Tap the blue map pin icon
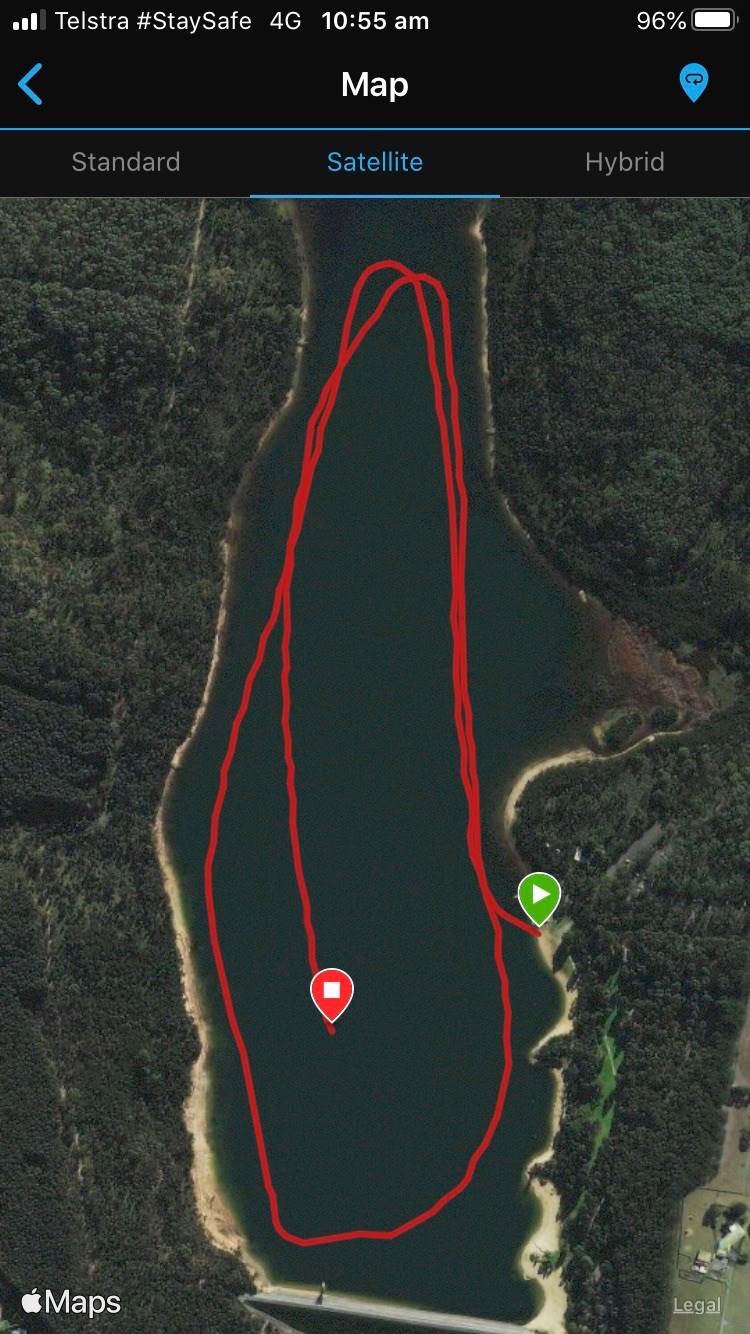This screenshot has height=1334, width=750. pyautogui.click(x=693, y=83)
